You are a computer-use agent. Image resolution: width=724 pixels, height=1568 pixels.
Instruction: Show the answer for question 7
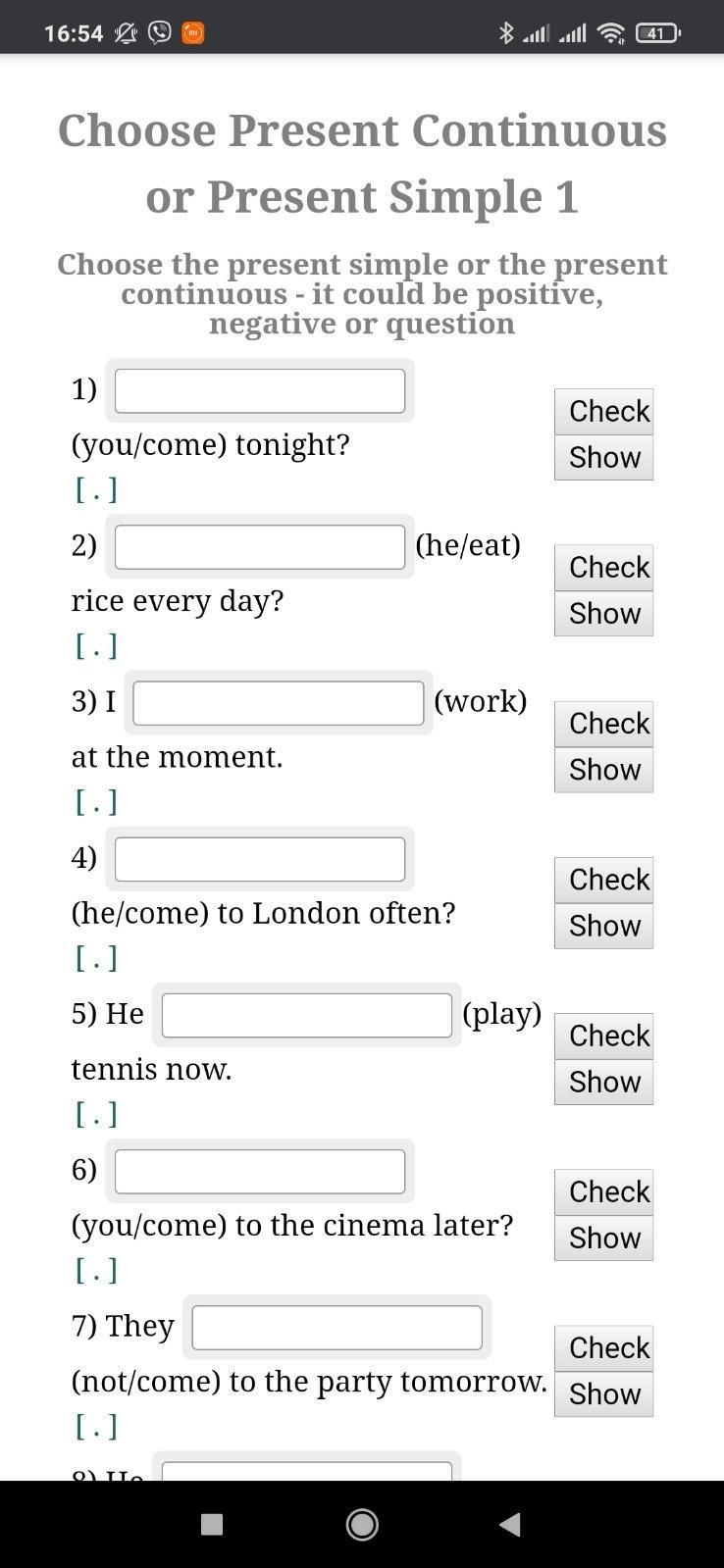pyautogui.click(x=603, y=1393)
